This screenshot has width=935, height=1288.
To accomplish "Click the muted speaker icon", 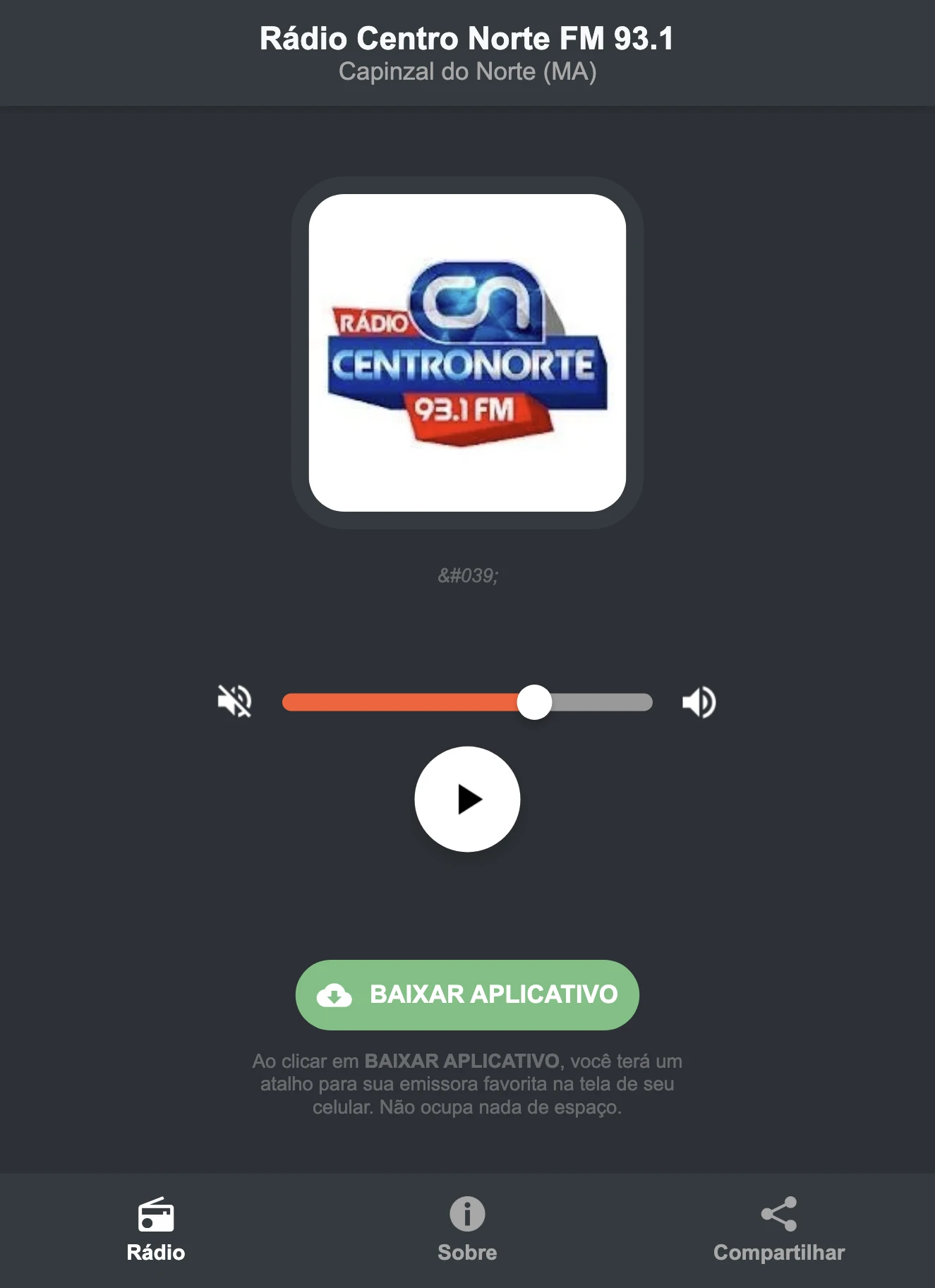I will [x=236, y=702].
